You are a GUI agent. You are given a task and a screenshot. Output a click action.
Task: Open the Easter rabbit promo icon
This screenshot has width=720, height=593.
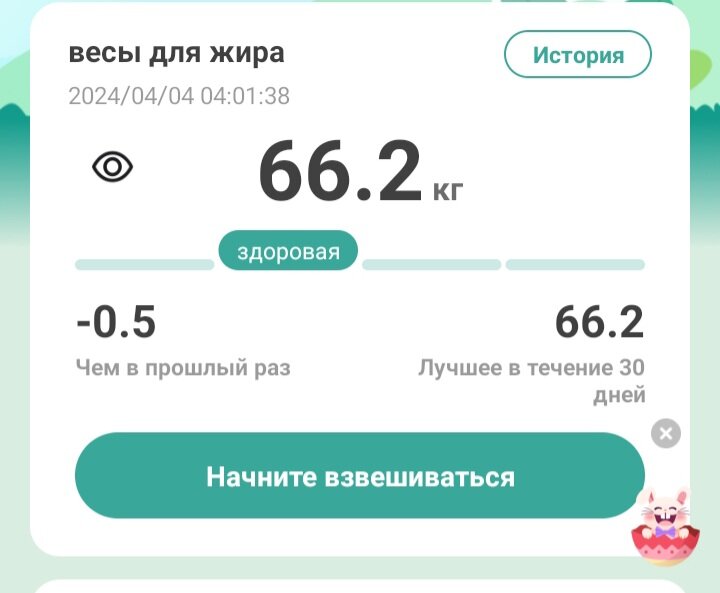point(665,527)
